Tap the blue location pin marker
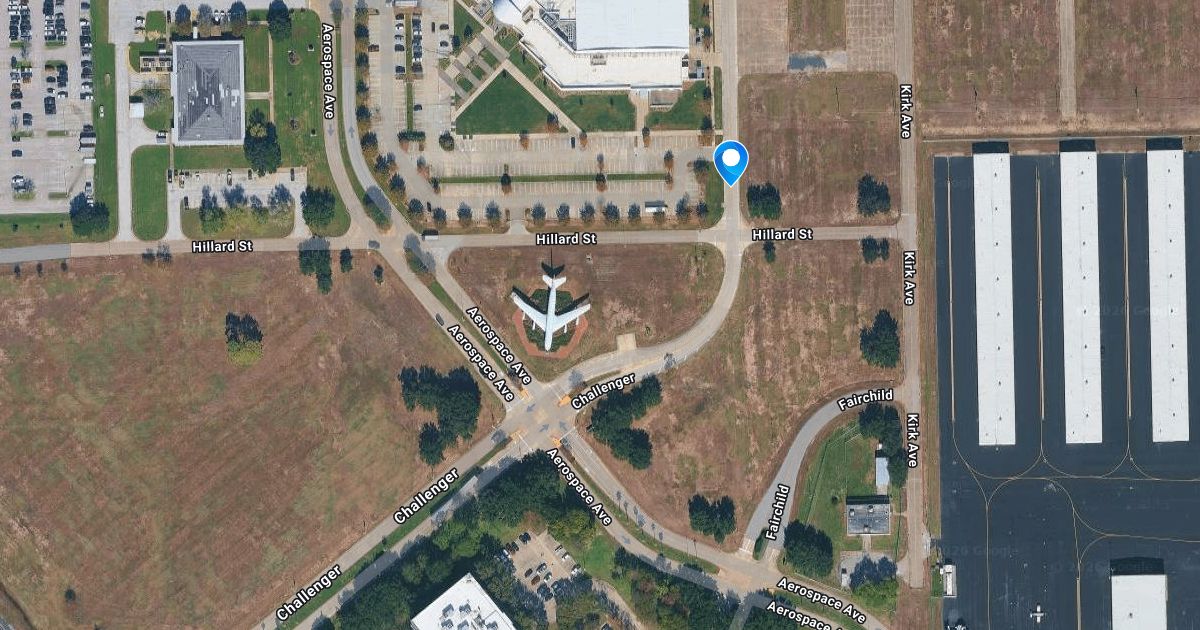The height and width of the screenshot is (630, 1200). point(731,161)
